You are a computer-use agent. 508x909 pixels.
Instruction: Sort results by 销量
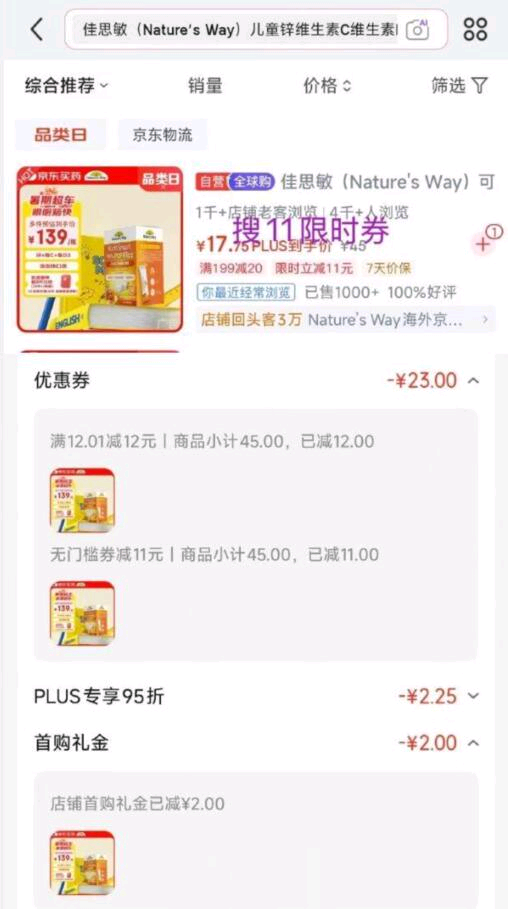205,86
